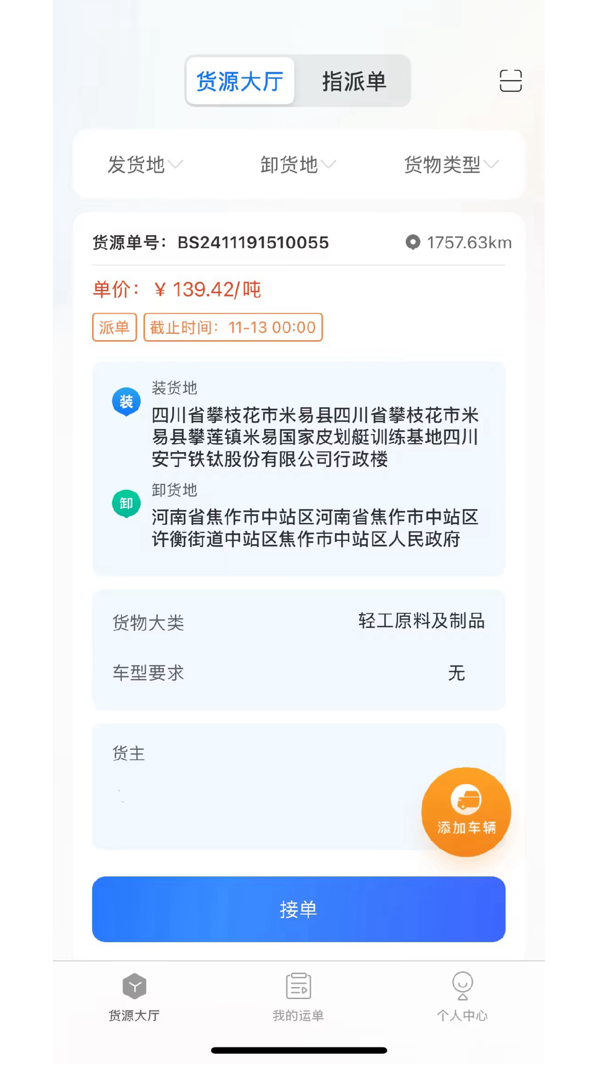This screenshot has height=1067, width=600.
Task: Open the scan icon at top right
Action: 510,81
